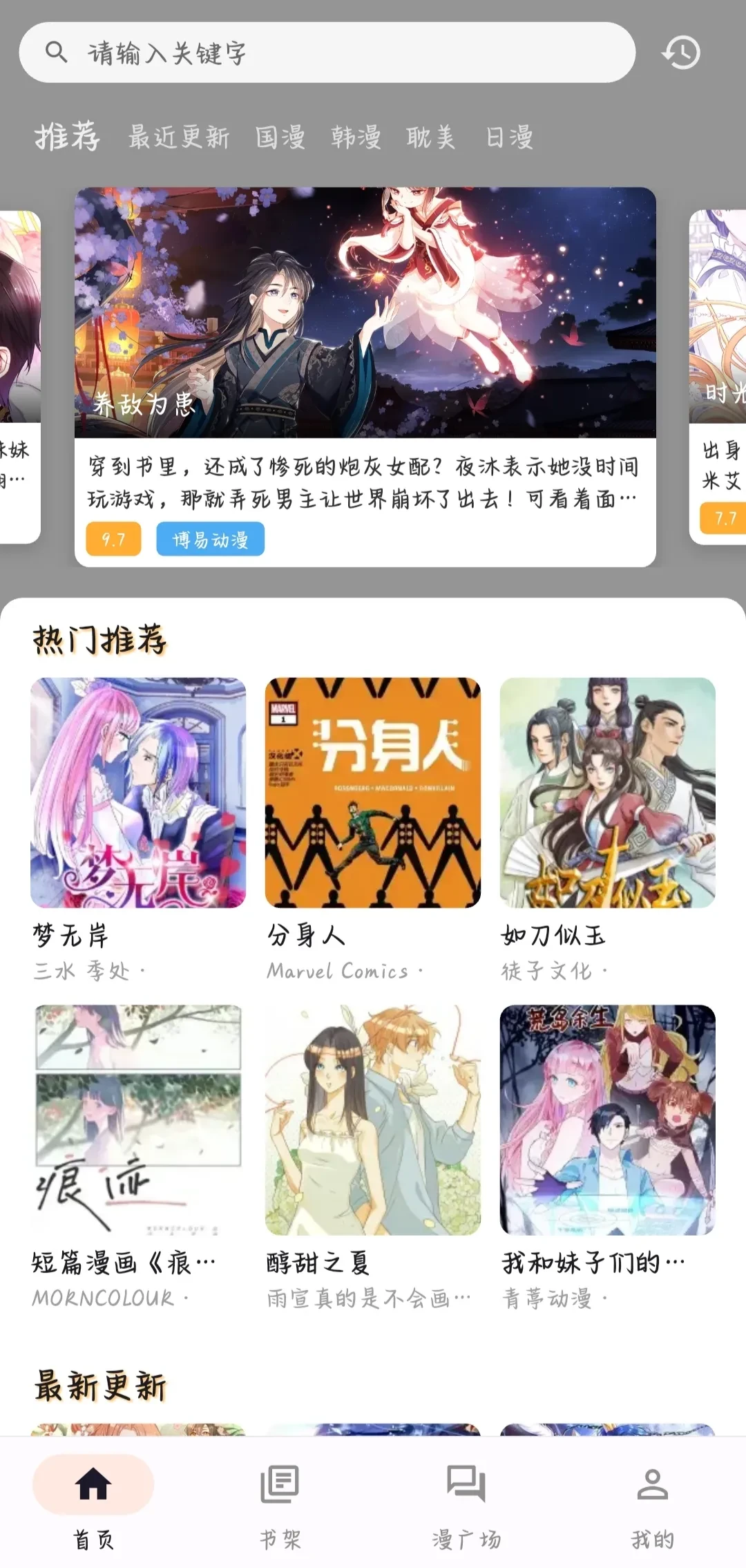Tap the keyword search box
Screen dimensions: 746x1568
pyautogui.click(x=327, y=53)
